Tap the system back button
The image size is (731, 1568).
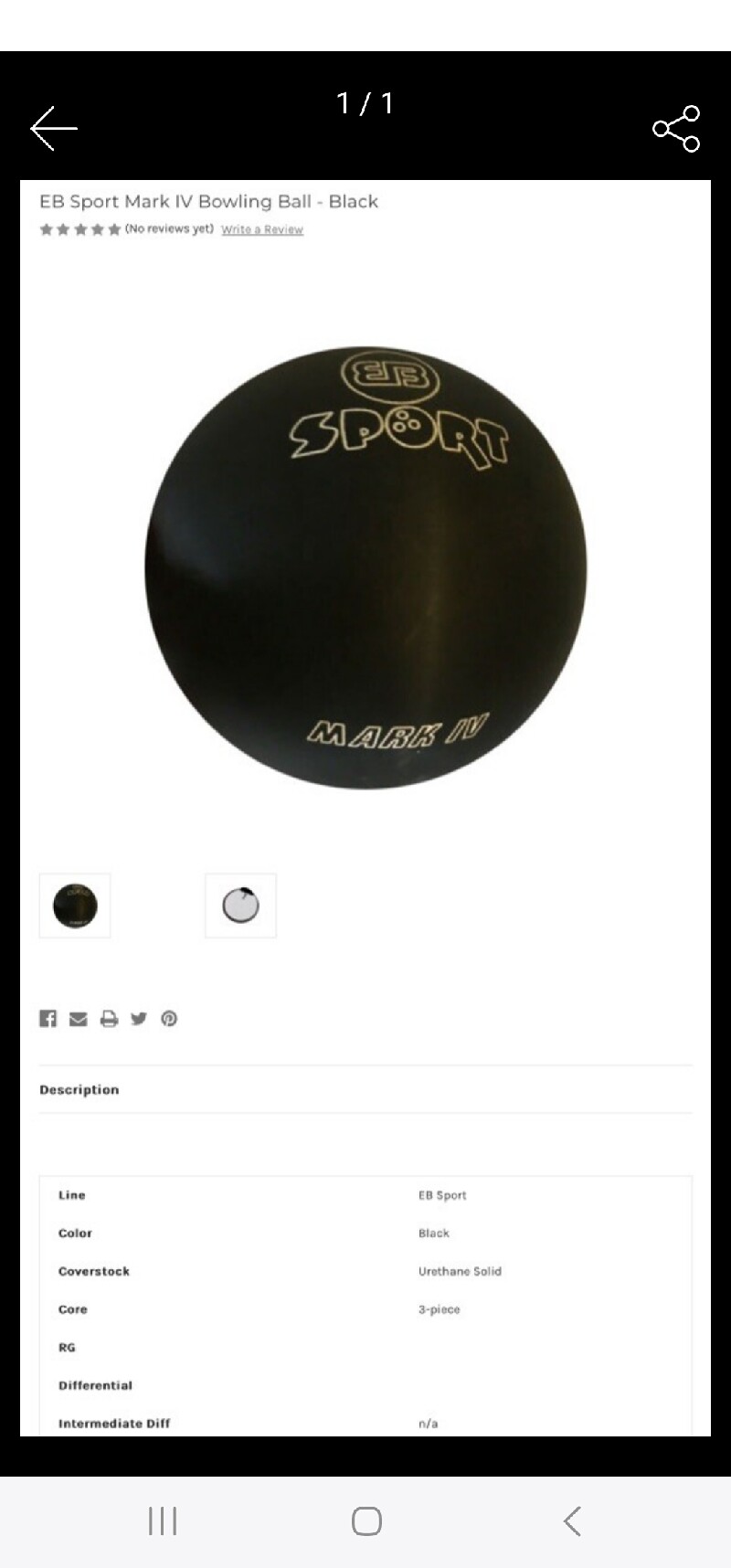[572, 1521]
